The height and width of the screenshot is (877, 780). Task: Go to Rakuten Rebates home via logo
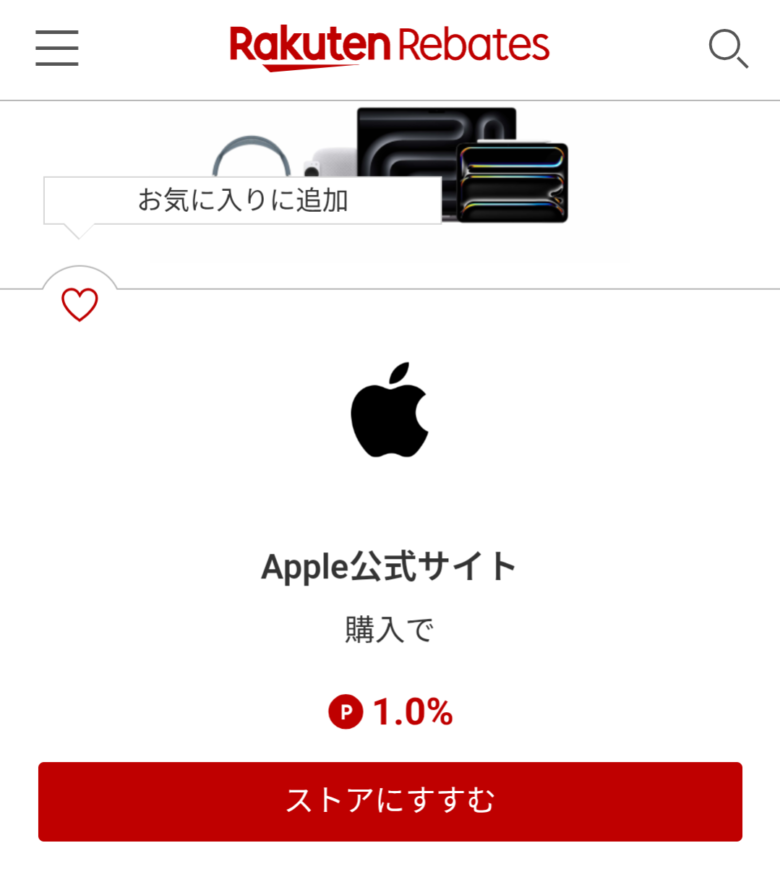click(x=389, y=46)
